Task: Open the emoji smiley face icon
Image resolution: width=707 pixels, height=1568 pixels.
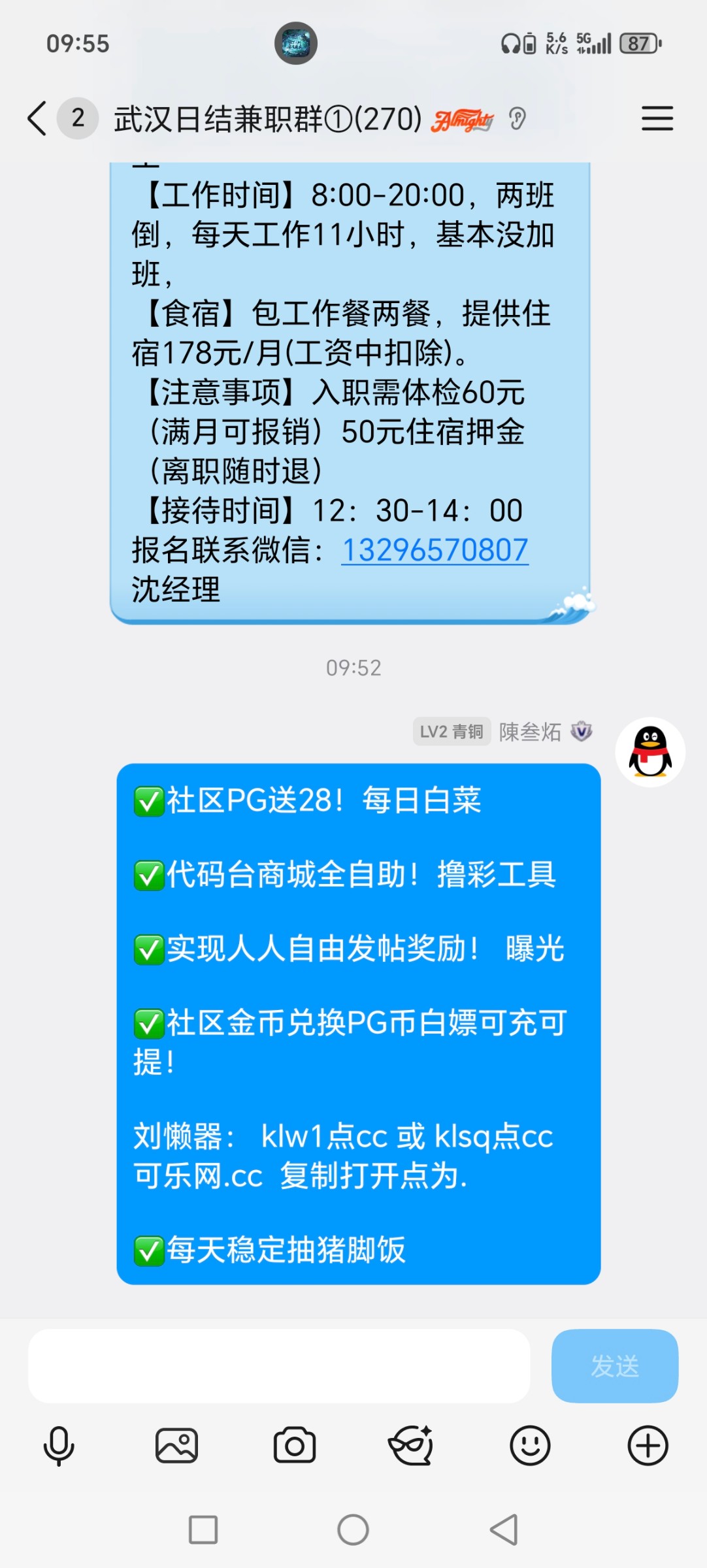Action: (531, 1445)
